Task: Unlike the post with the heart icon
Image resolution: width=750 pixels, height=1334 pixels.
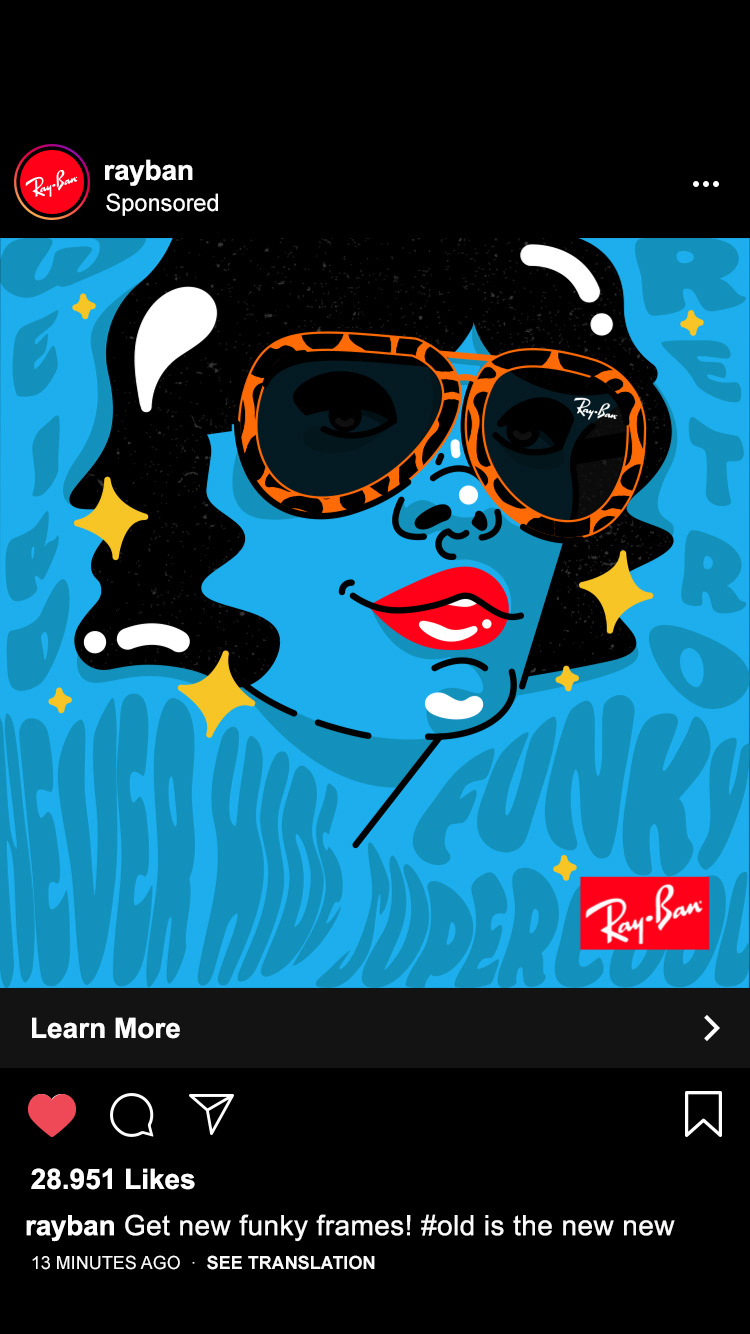Action: point(52,1115)
